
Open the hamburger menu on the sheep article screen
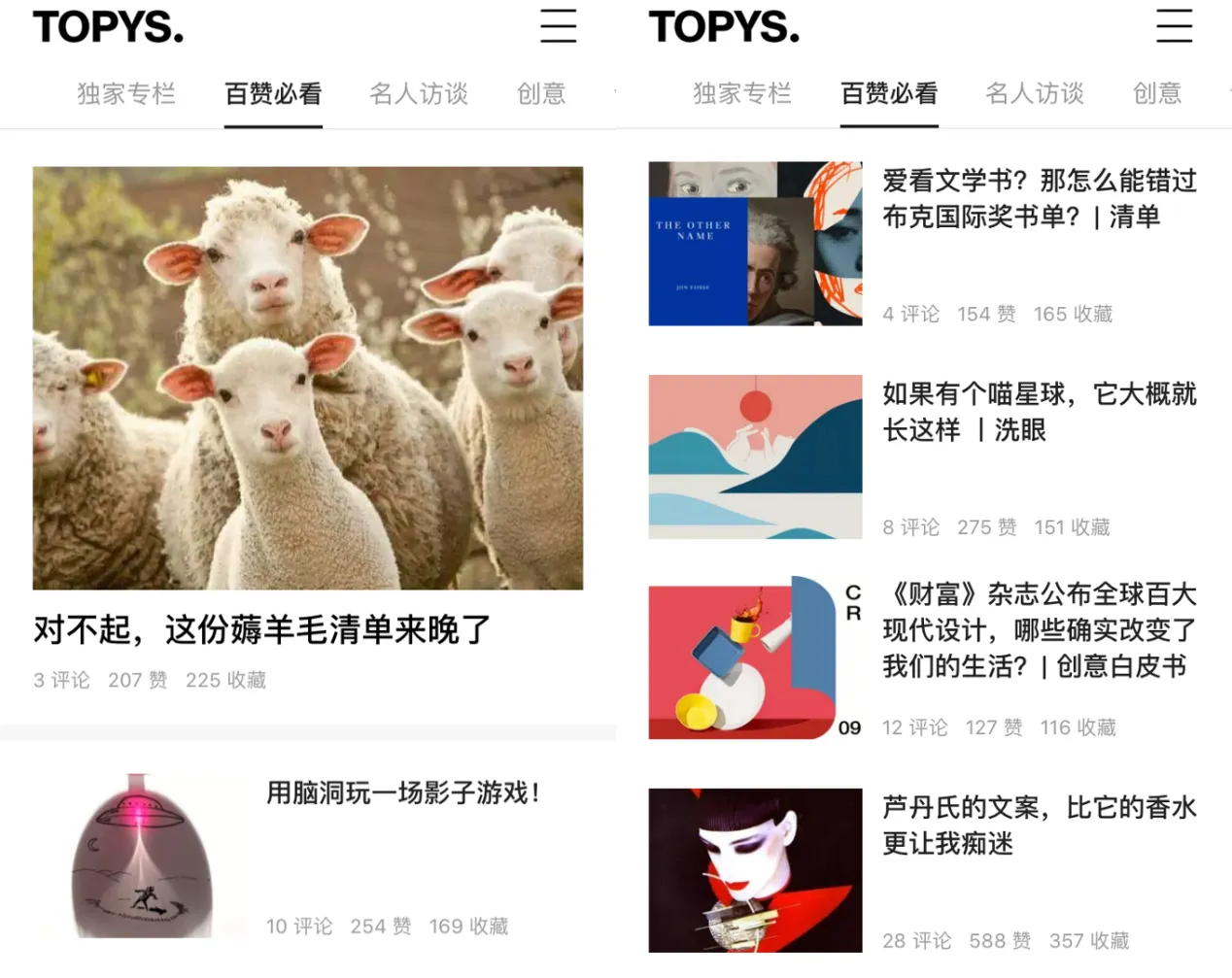[558, 26]
